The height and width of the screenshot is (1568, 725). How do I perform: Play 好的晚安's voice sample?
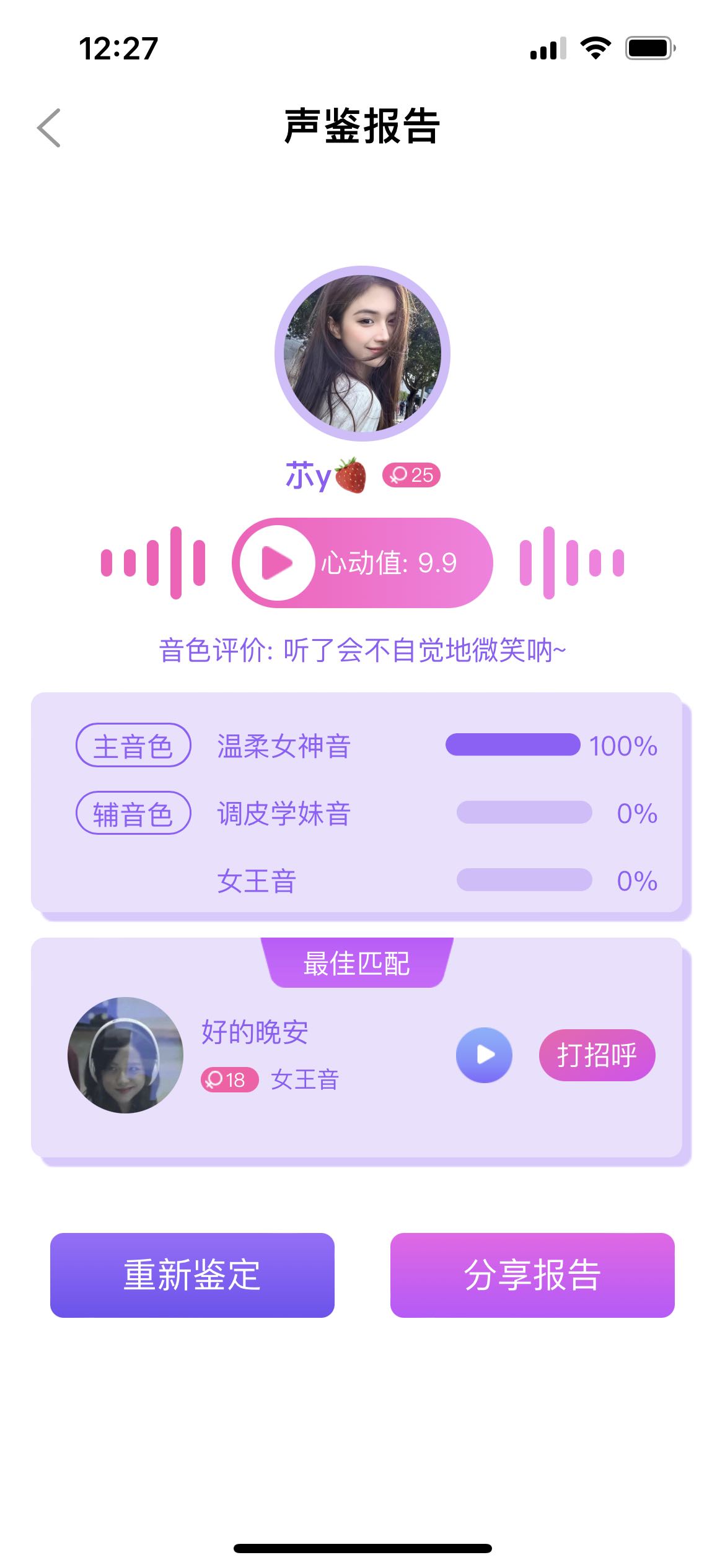(484, 1055)
